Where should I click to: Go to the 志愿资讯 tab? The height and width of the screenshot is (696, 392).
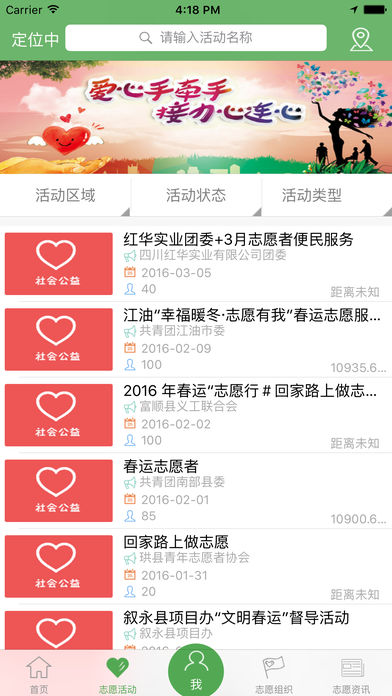tap(352, 675)
